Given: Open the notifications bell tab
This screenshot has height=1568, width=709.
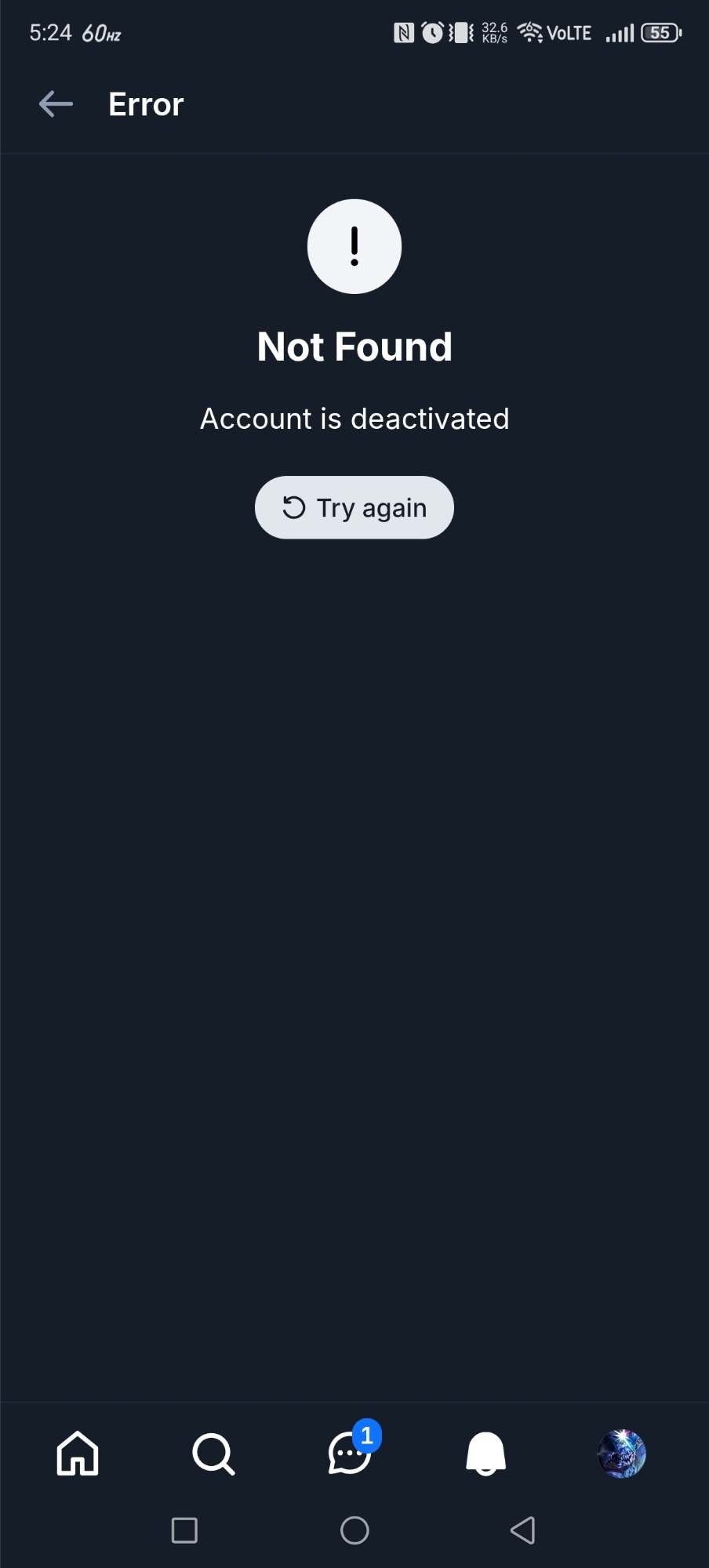Looking at the screenshot, I should [x=485, y=1454].
